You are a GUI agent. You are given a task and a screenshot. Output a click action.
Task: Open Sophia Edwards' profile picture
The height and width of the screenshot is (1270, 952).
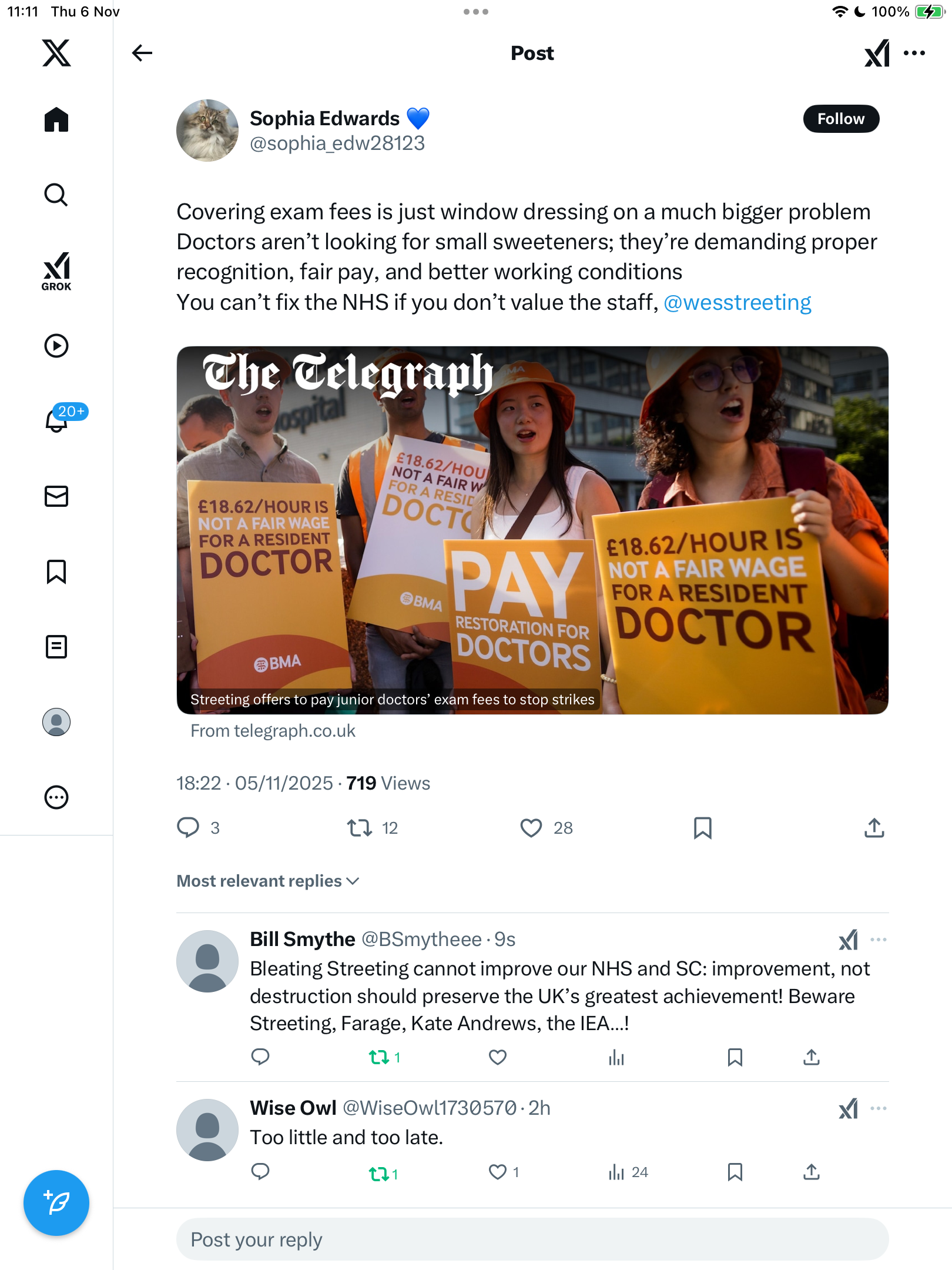click(x=207, y=131)
